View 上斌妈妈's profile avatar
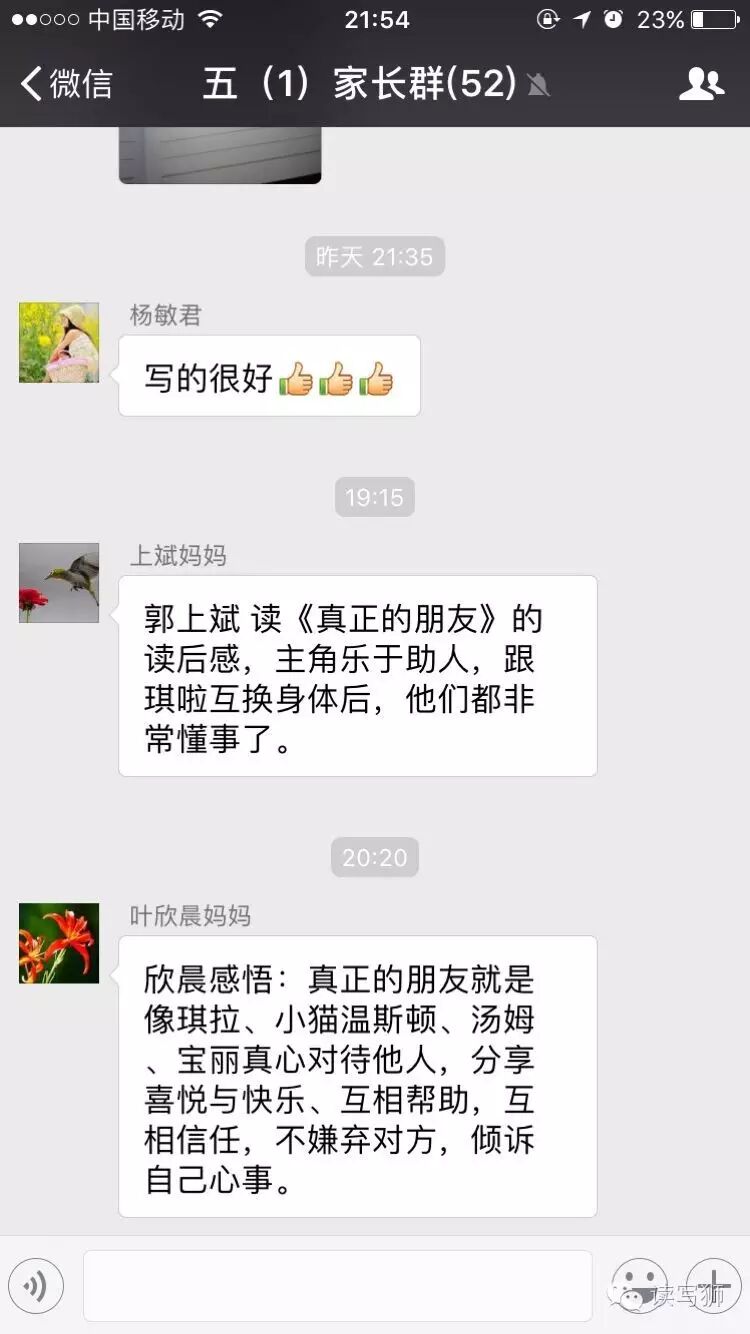 59,583
